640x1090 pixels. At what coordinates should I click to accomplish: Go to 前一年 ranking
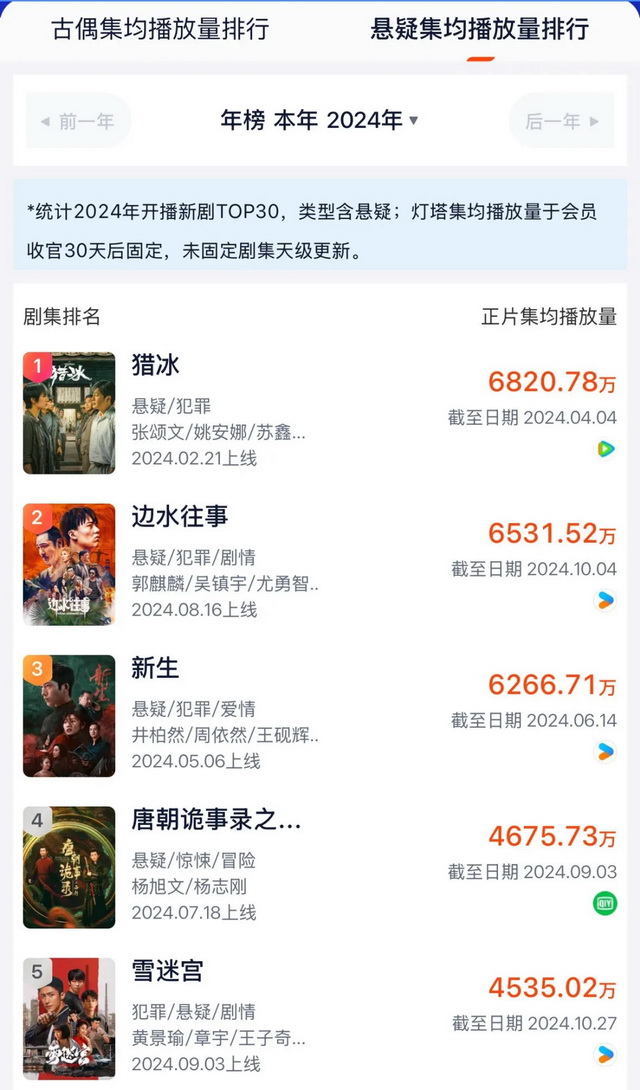78,121
